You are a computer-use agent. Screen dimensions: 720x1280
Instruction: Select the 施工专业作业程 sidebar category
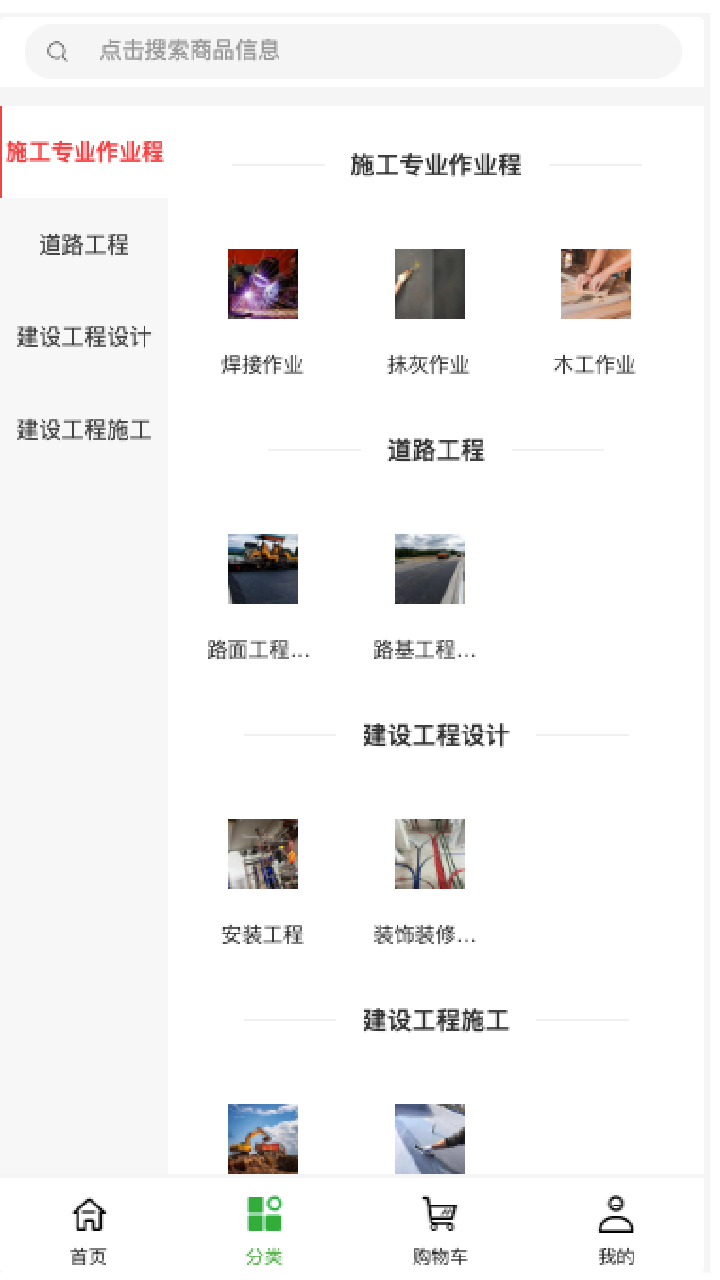tap(83, 152)
